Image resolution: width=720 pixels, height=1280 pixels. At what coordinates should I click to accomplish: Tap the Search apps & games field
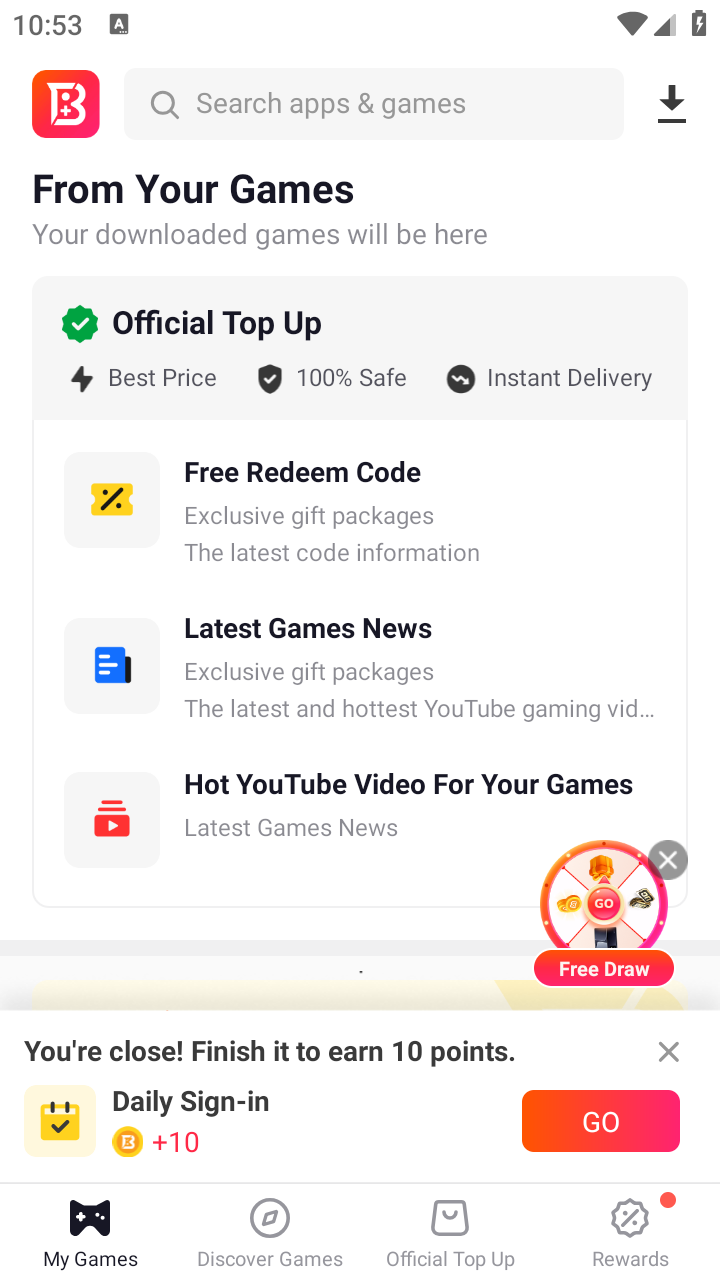point(374,104)
